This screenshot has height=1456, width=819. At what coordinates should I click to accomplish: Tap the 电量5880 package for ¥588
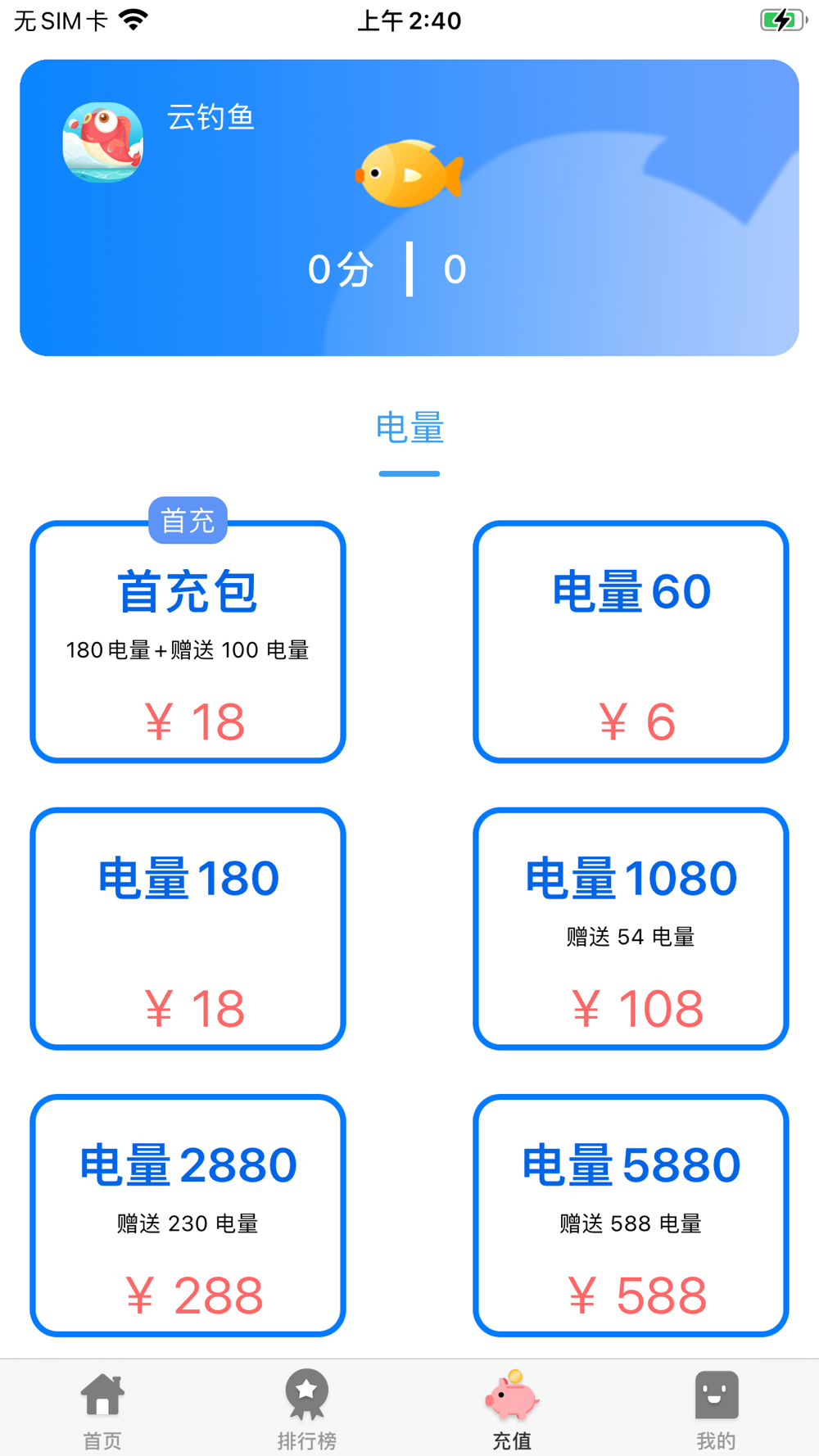click(631, 1215)
